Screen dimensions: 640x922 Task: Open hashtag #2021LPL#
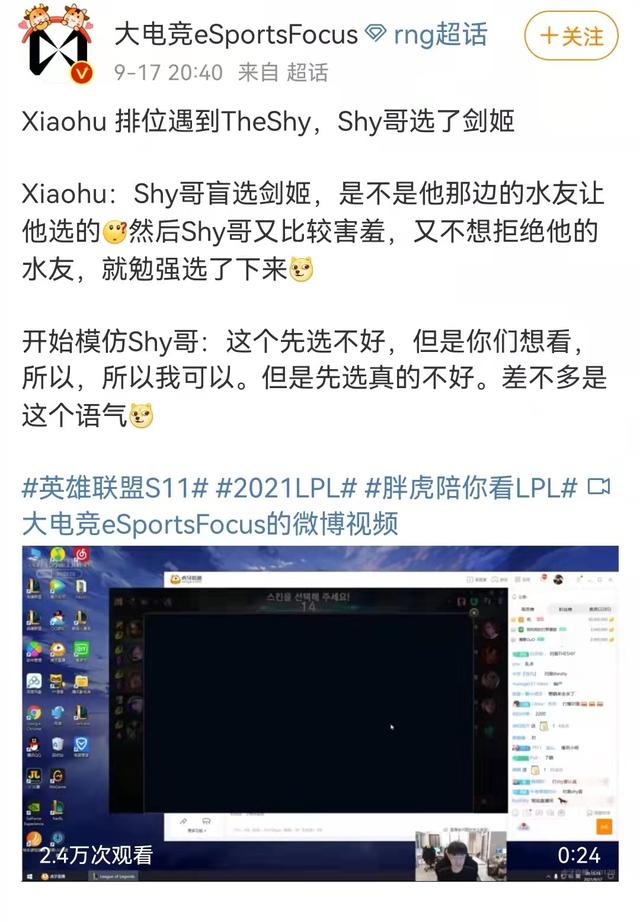click(x=286, y=488)
